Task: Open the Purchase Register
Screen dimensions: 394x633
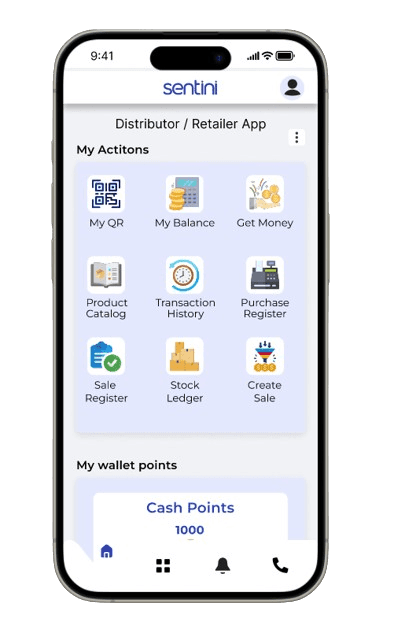Action: coord(265,288)
